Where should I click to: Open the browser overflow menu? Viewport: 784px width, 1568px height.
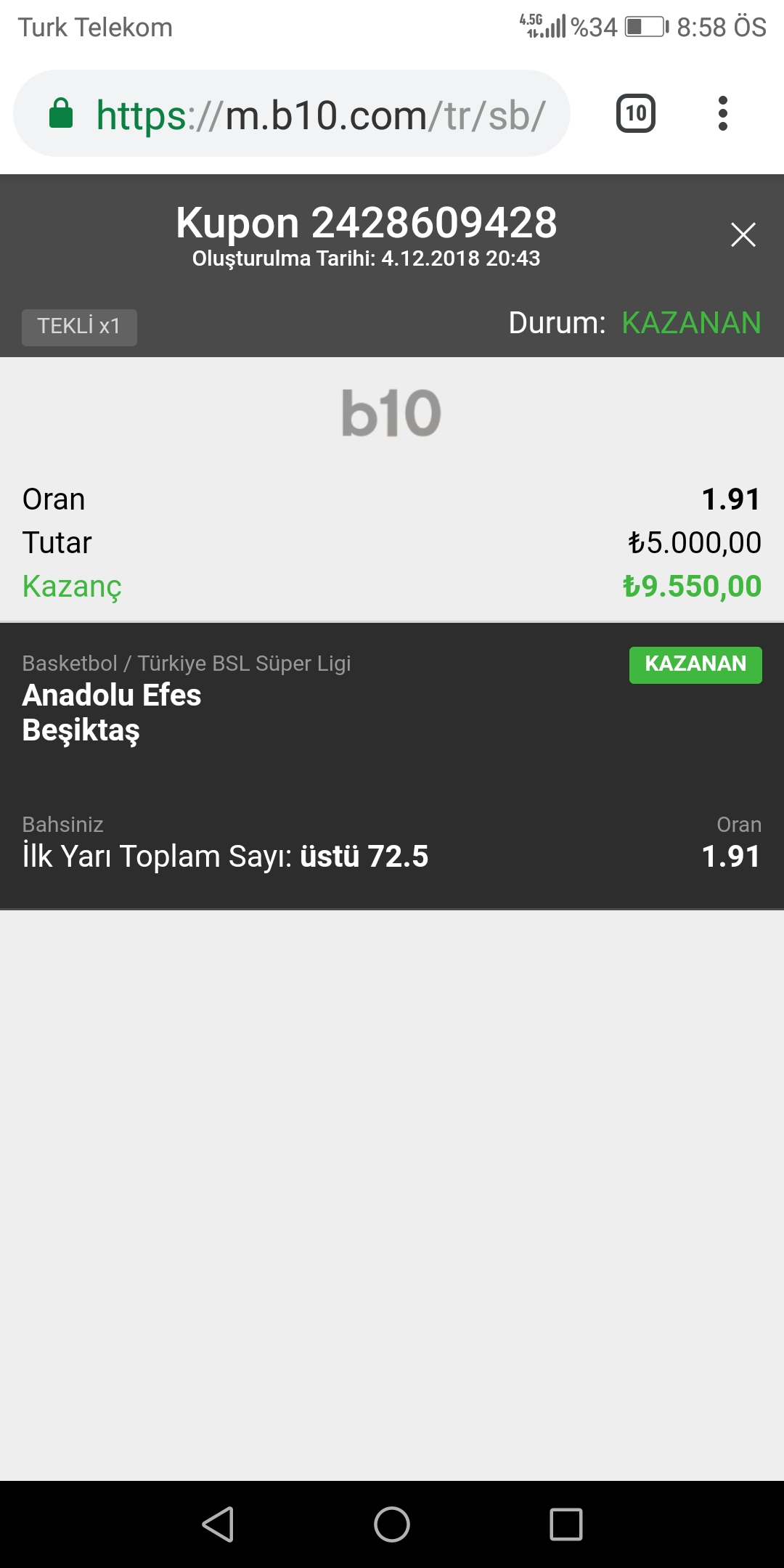coord(722,114)
